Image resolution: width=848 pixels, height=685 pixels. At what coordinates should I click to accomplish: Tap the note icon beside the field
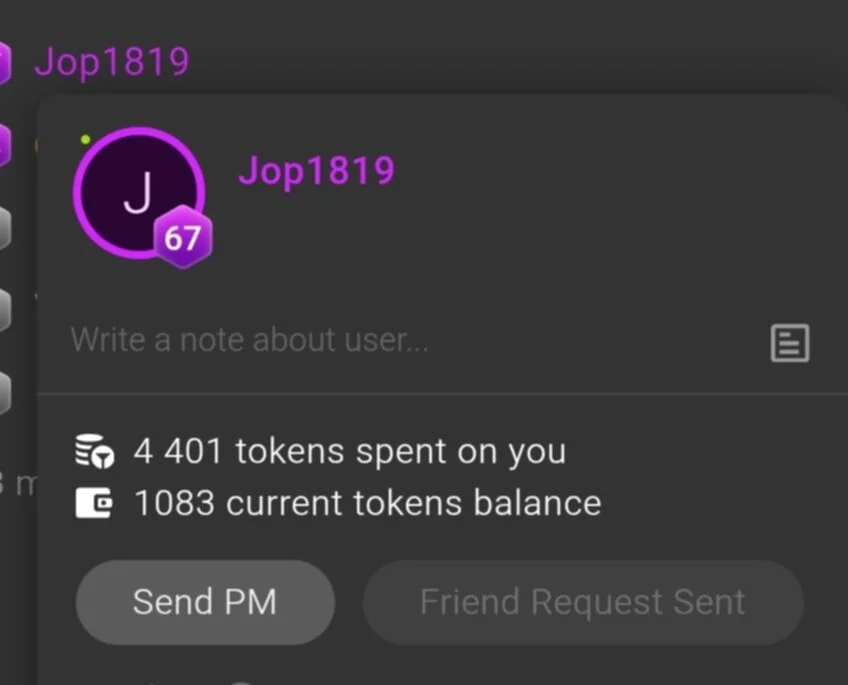(x=789, y=343)
